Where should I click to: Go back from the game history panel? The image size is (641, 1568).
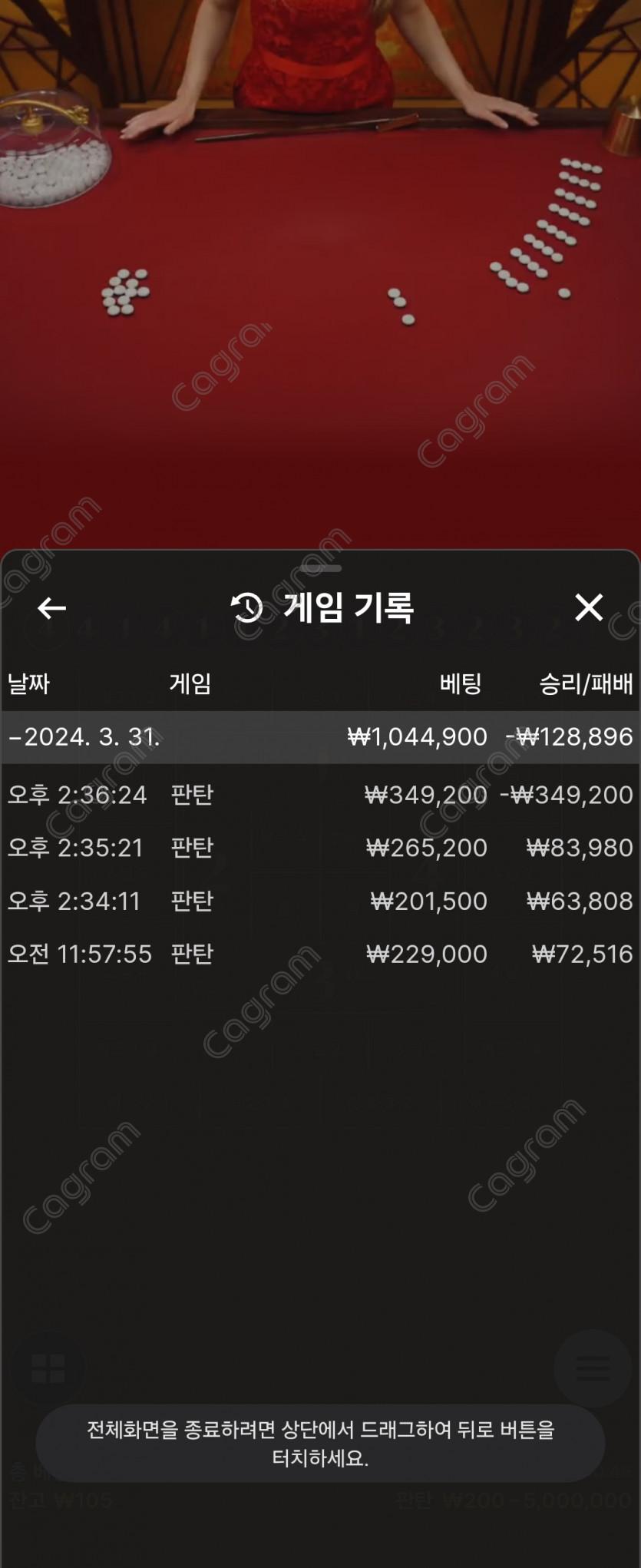51,608
